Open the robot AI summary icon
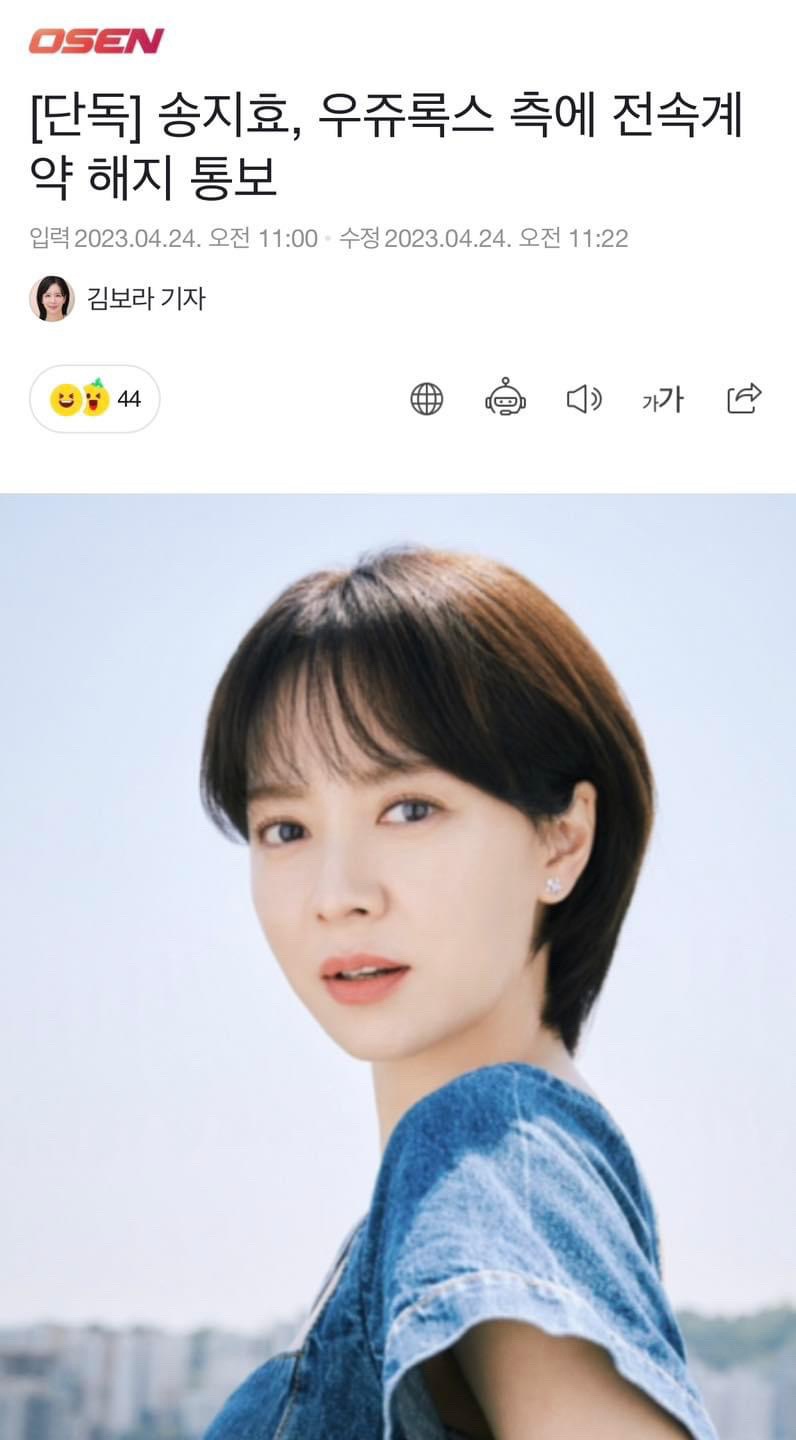796x1440 pixels. click(x=505, y=398)
